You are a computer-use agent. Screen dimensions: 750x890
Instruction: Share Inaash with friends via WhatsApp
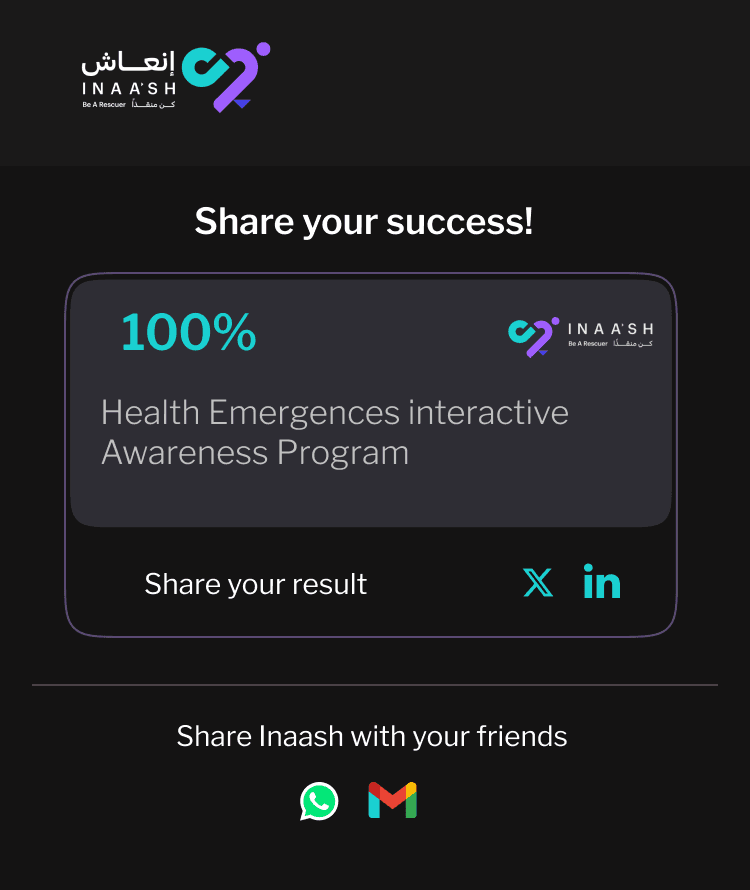coord(320,801)
